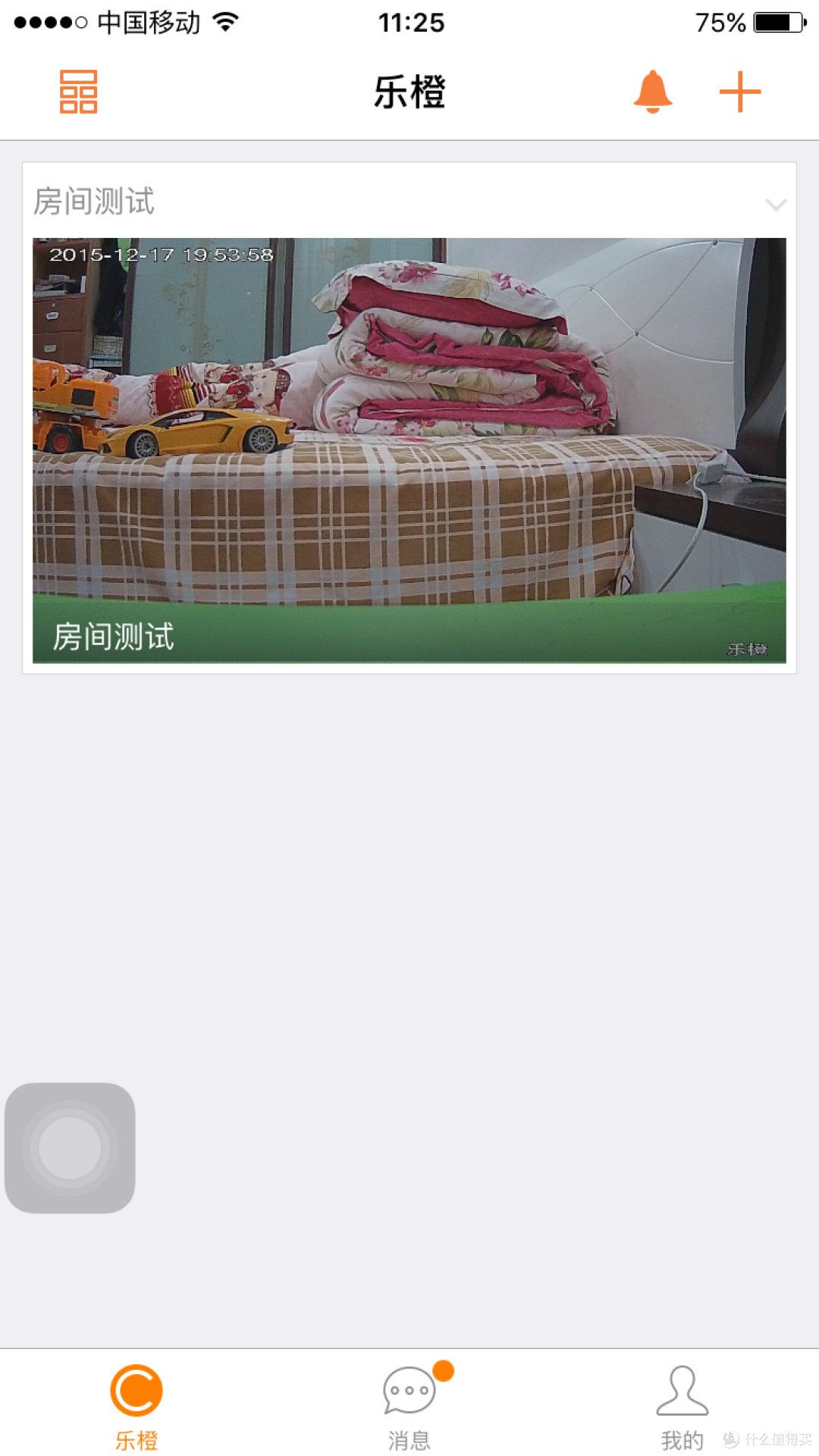
Task: Add a new device with plus icon
Action: pos(739,92)
